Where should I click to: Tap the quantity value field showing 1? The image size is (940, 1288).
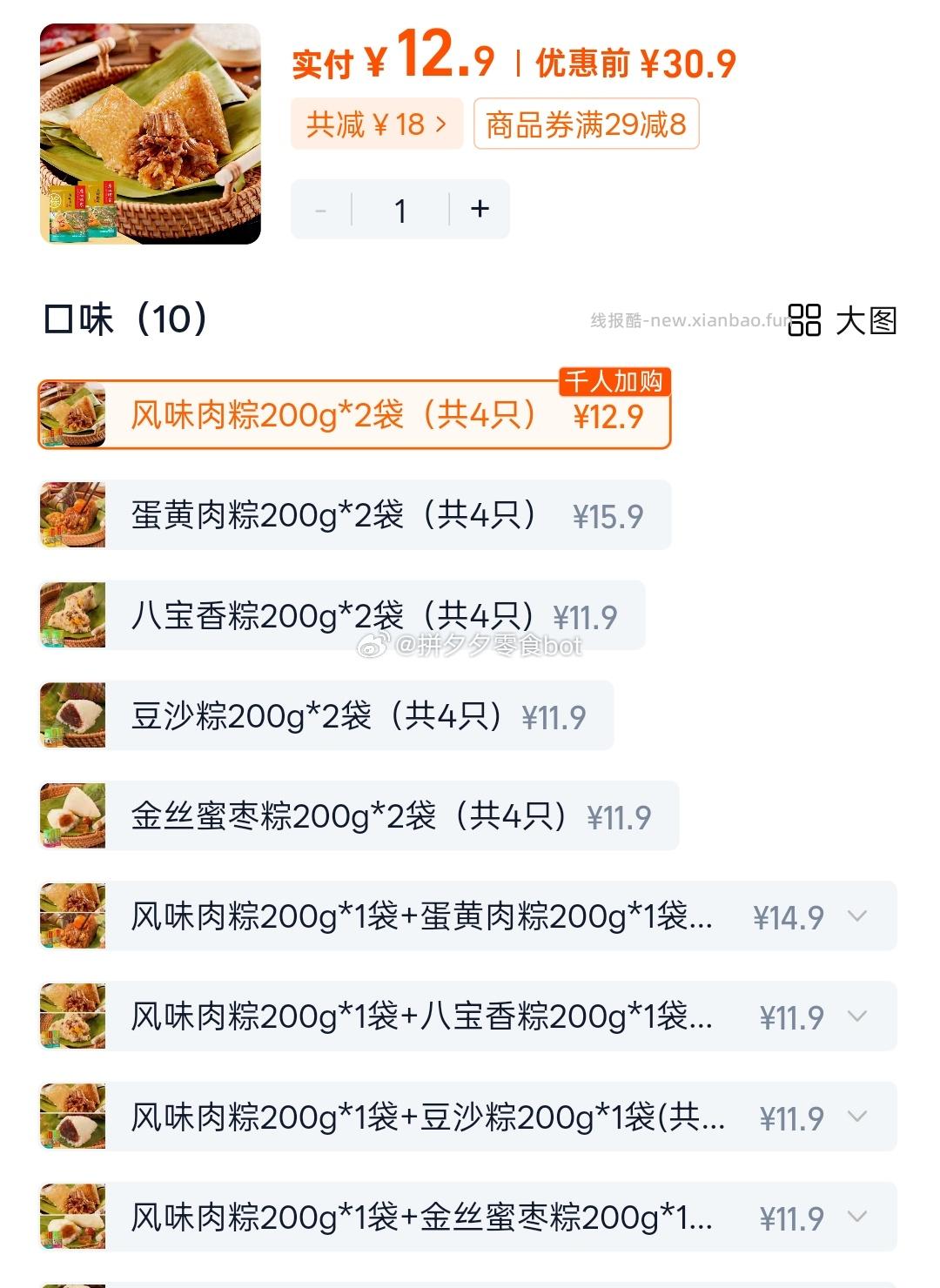tap(399, 208)
